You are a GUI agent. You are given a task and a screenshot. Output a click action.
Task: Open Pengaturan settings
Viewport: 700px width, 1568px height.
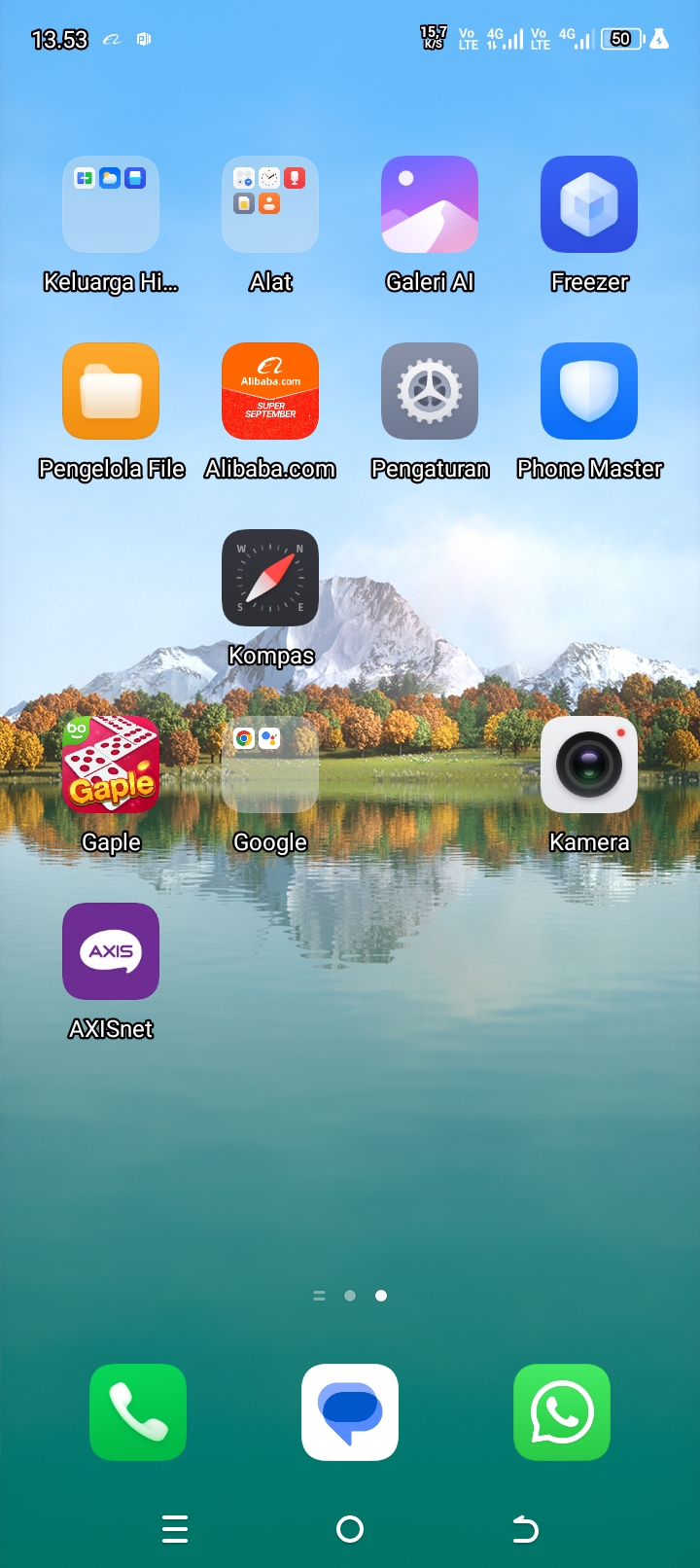click(430, 391)
